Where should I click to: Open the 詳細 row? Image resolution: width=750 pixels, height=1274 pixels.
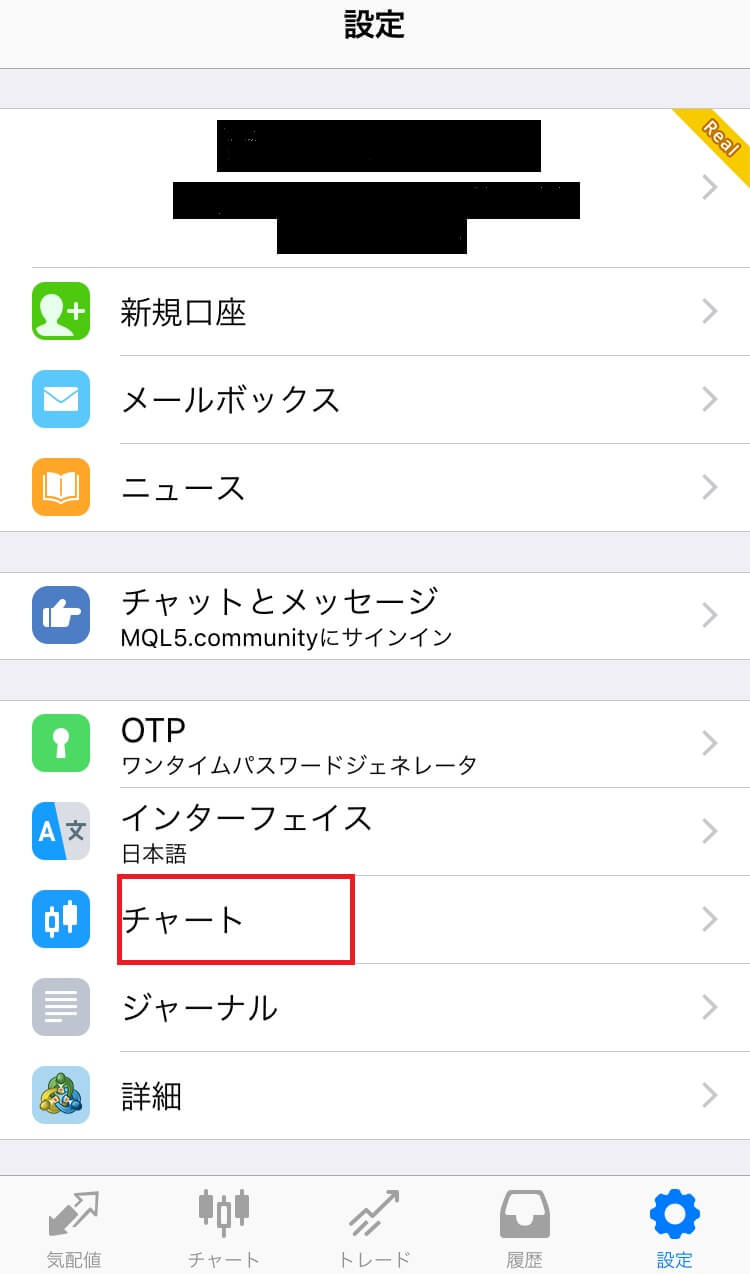[x=375, y=1096]
